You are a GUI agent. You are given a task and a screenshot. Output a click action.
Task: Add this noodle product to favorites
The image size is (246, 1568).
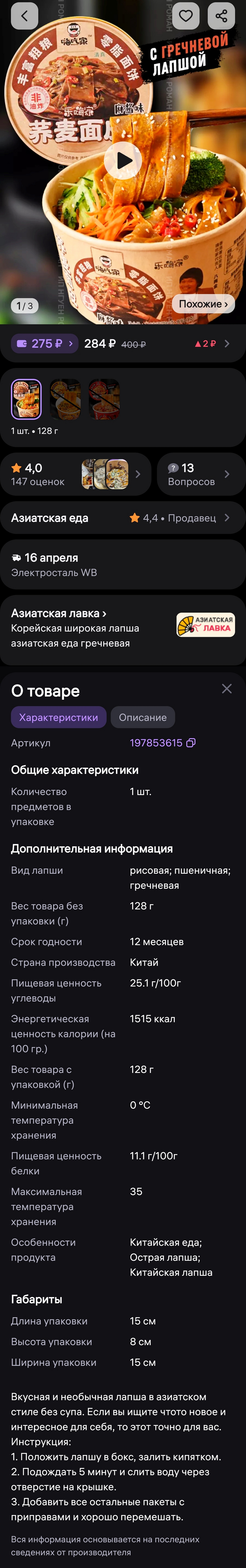pos(186,16)
